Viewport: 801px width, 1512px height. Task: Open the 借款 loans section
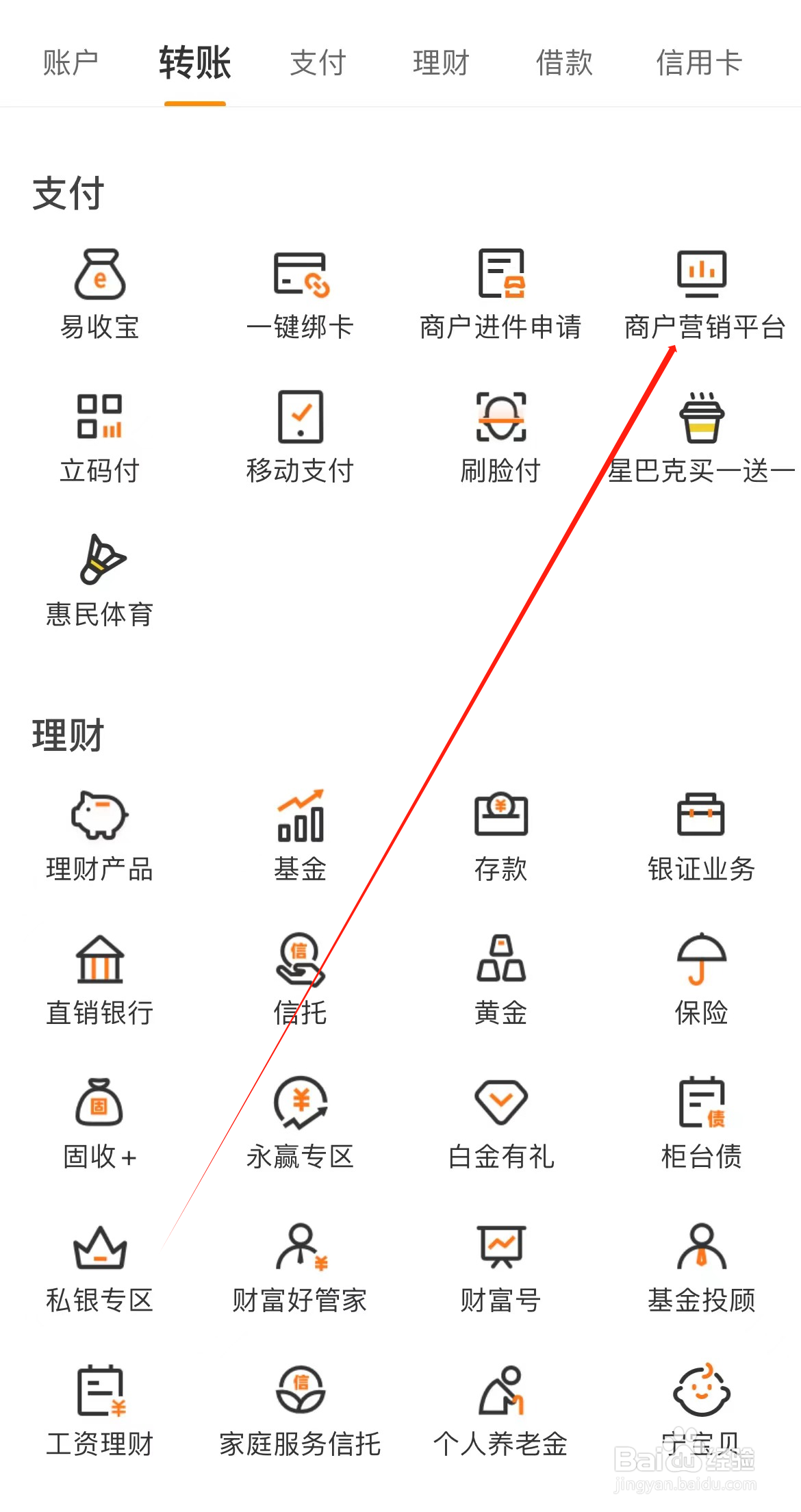563,63
